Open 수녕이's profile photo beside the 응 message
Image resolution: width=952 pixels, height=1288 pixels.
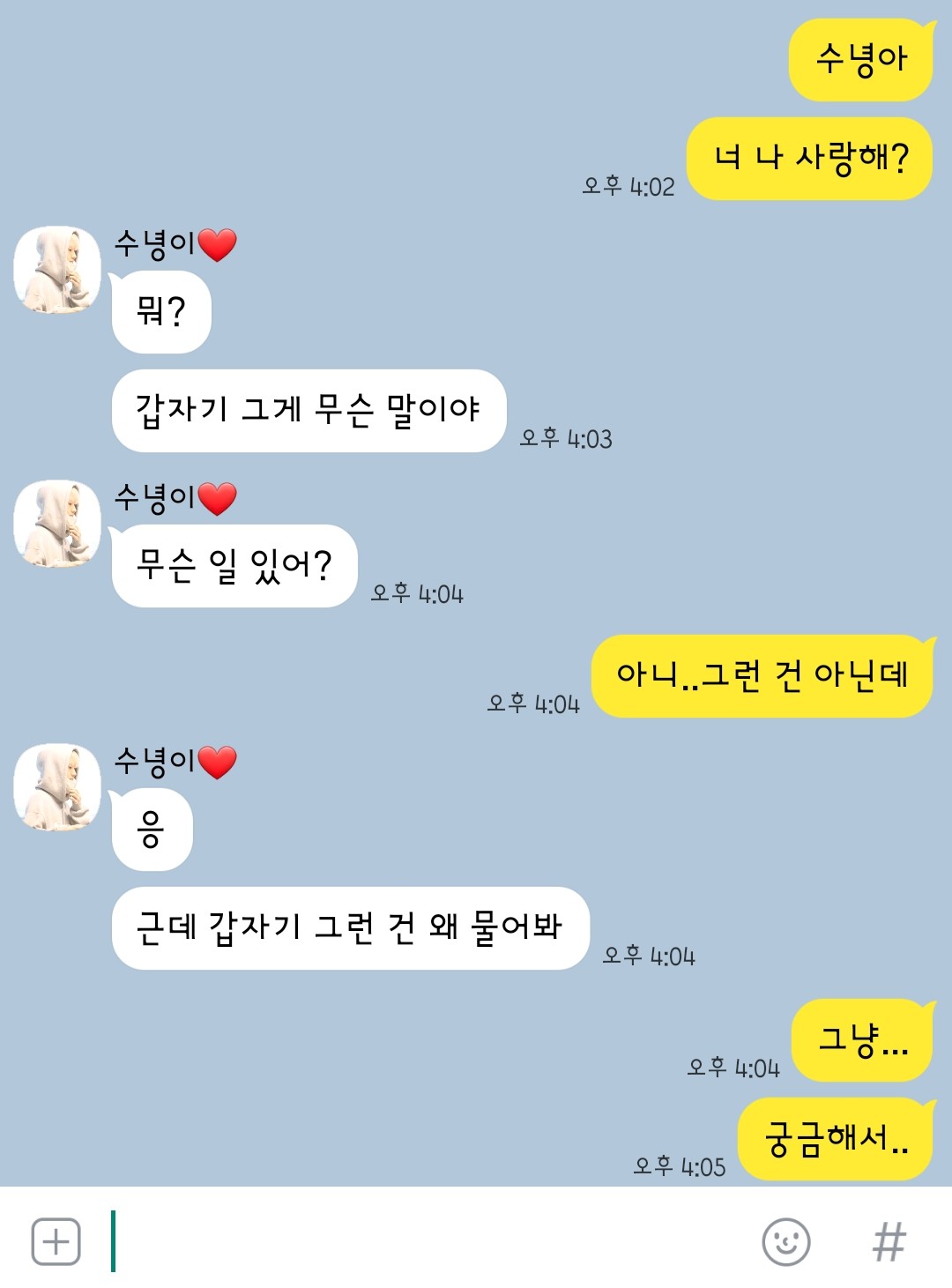(57, 787)
